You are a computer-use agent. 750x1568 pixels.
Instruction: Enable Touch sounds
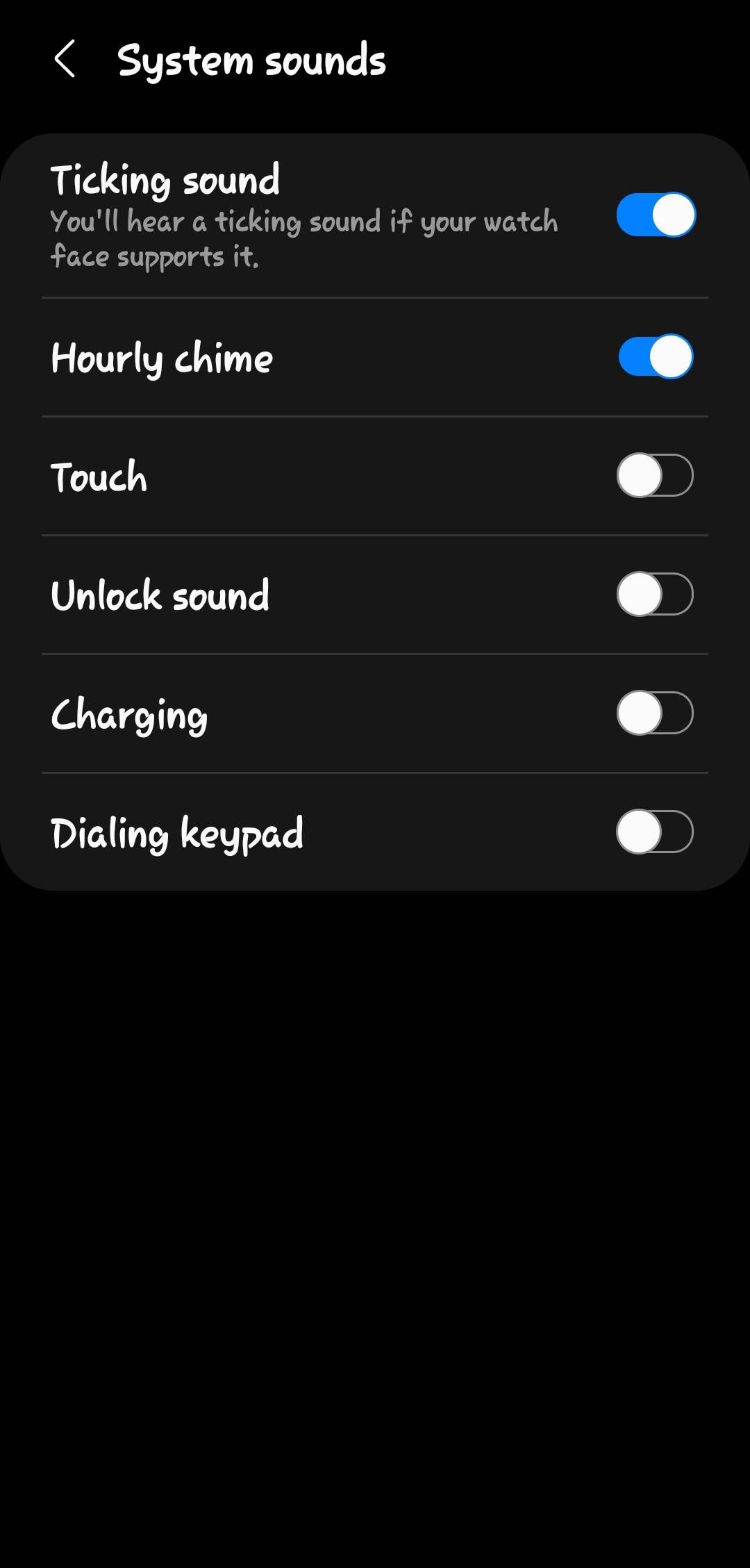pos(655,476)
